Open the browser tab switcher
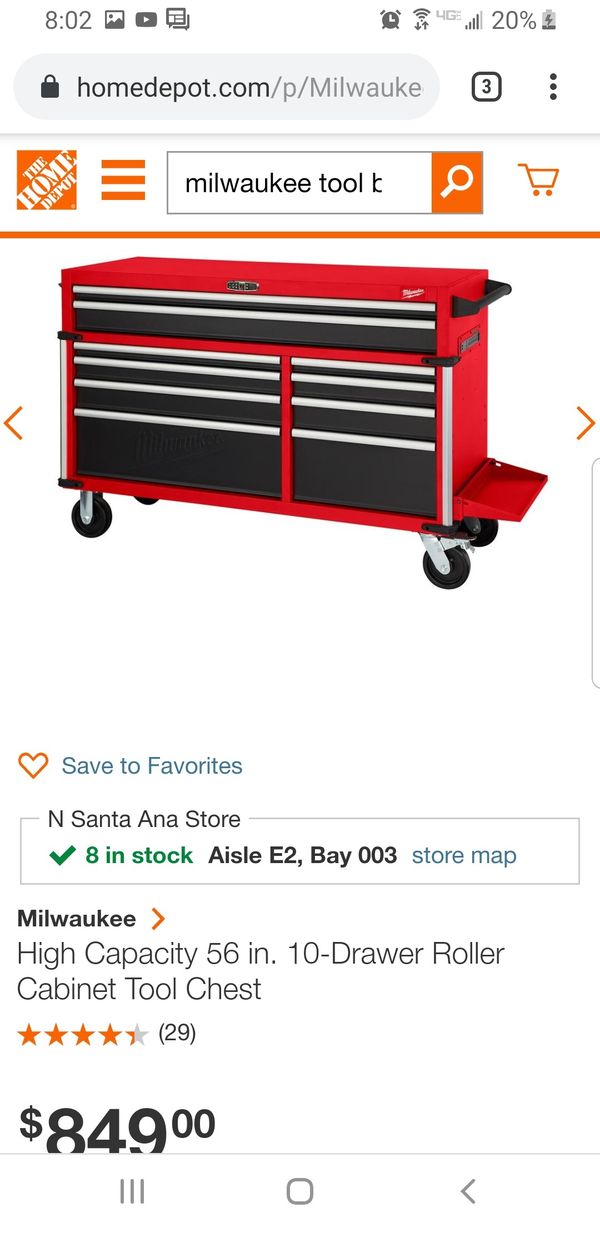Viewport: 600px width, 1233px height. pos(485,87)
